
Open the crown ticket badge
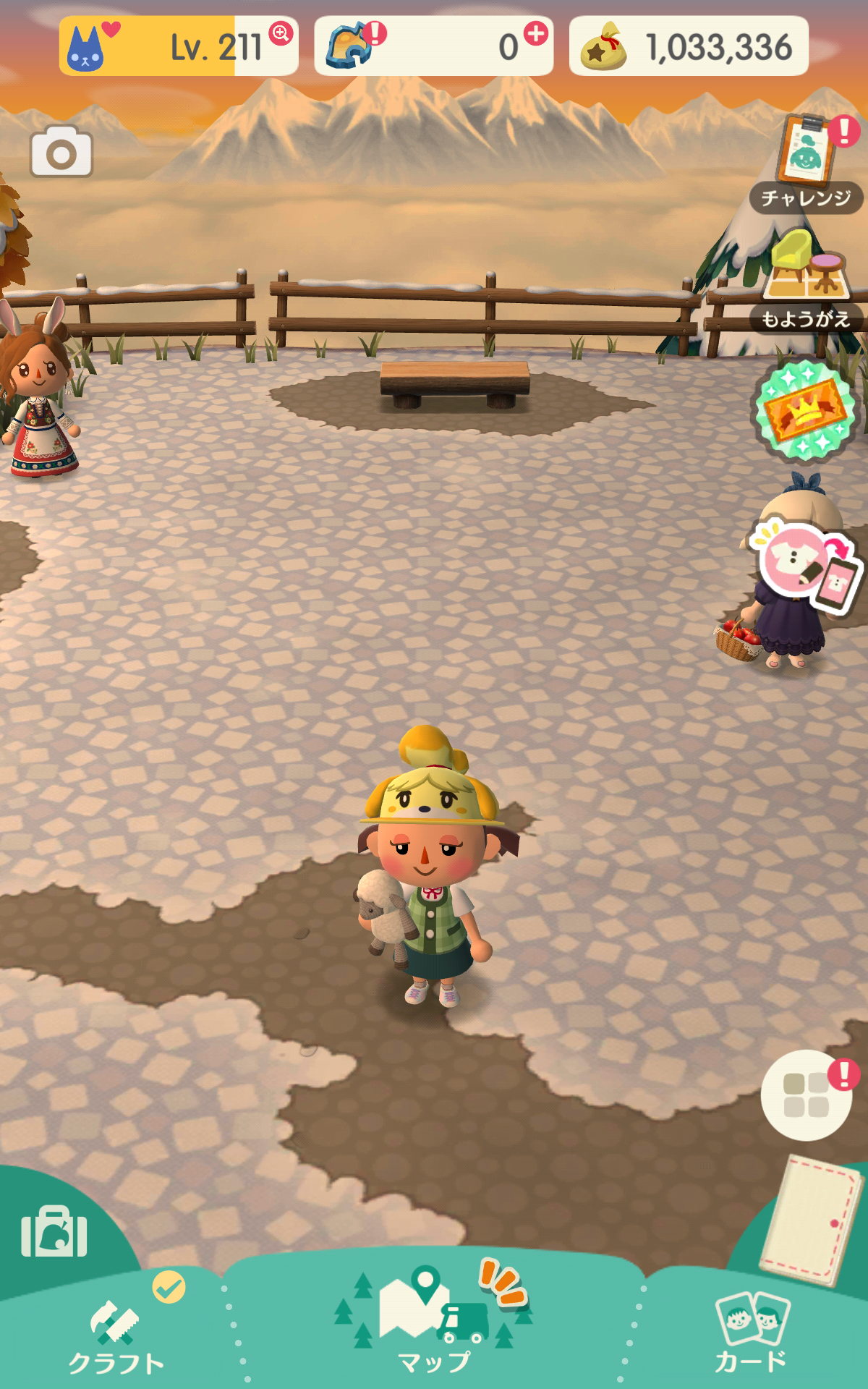pos(805,411)
